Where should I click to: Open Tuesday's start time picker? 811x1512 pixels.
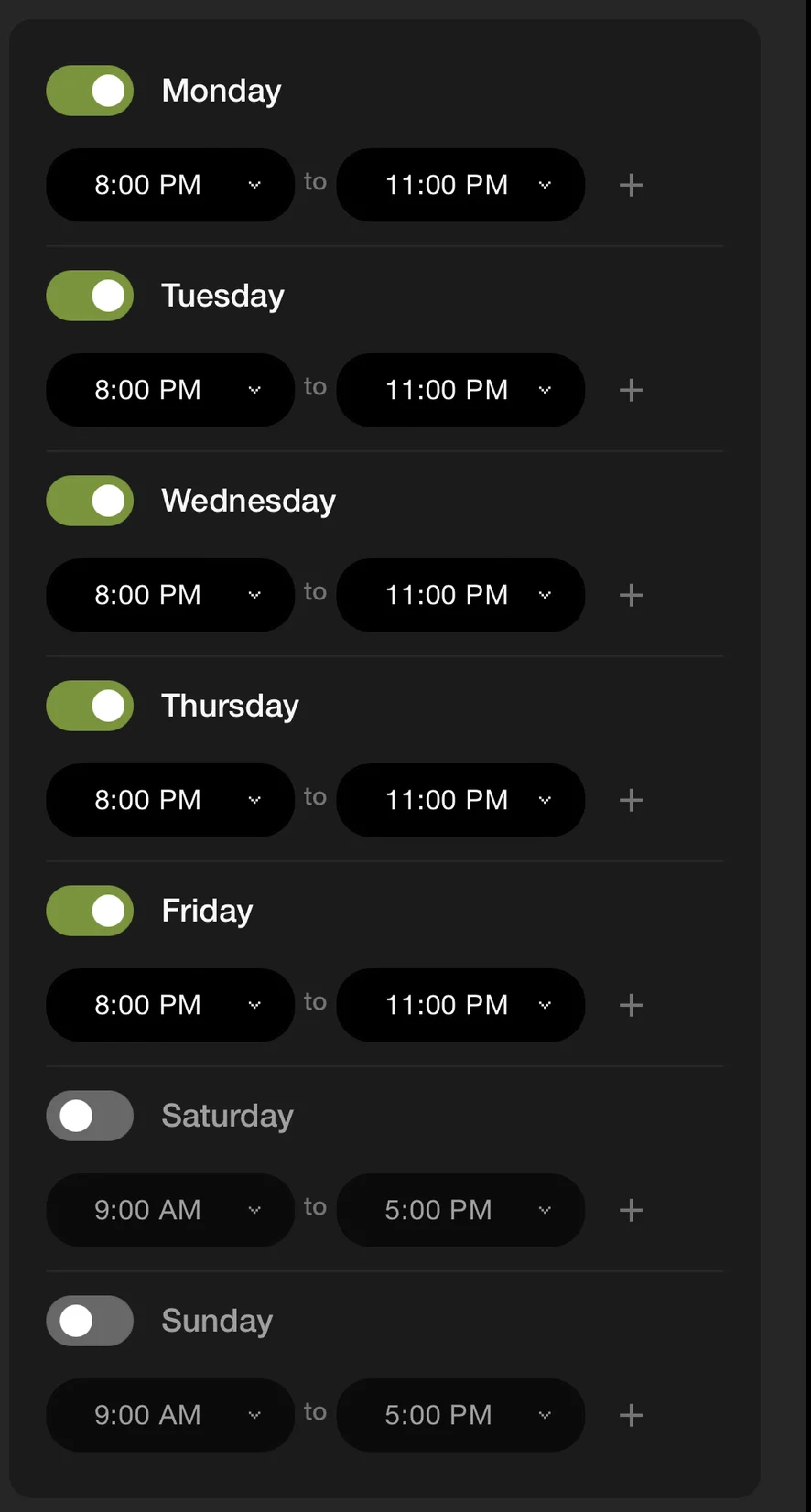(170, 390)
